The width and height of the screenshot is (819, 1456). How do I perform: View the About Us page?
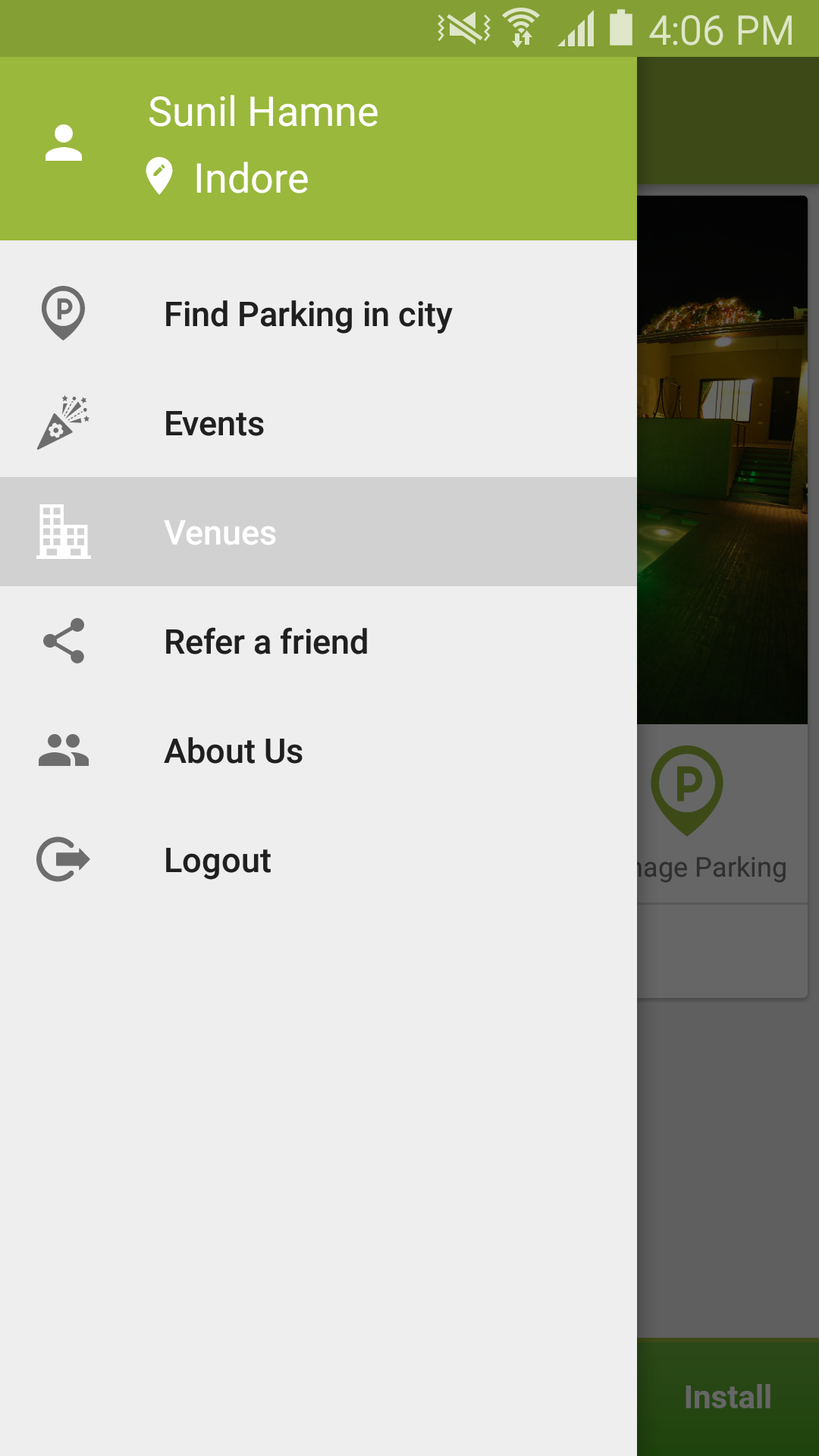point(234,751)
